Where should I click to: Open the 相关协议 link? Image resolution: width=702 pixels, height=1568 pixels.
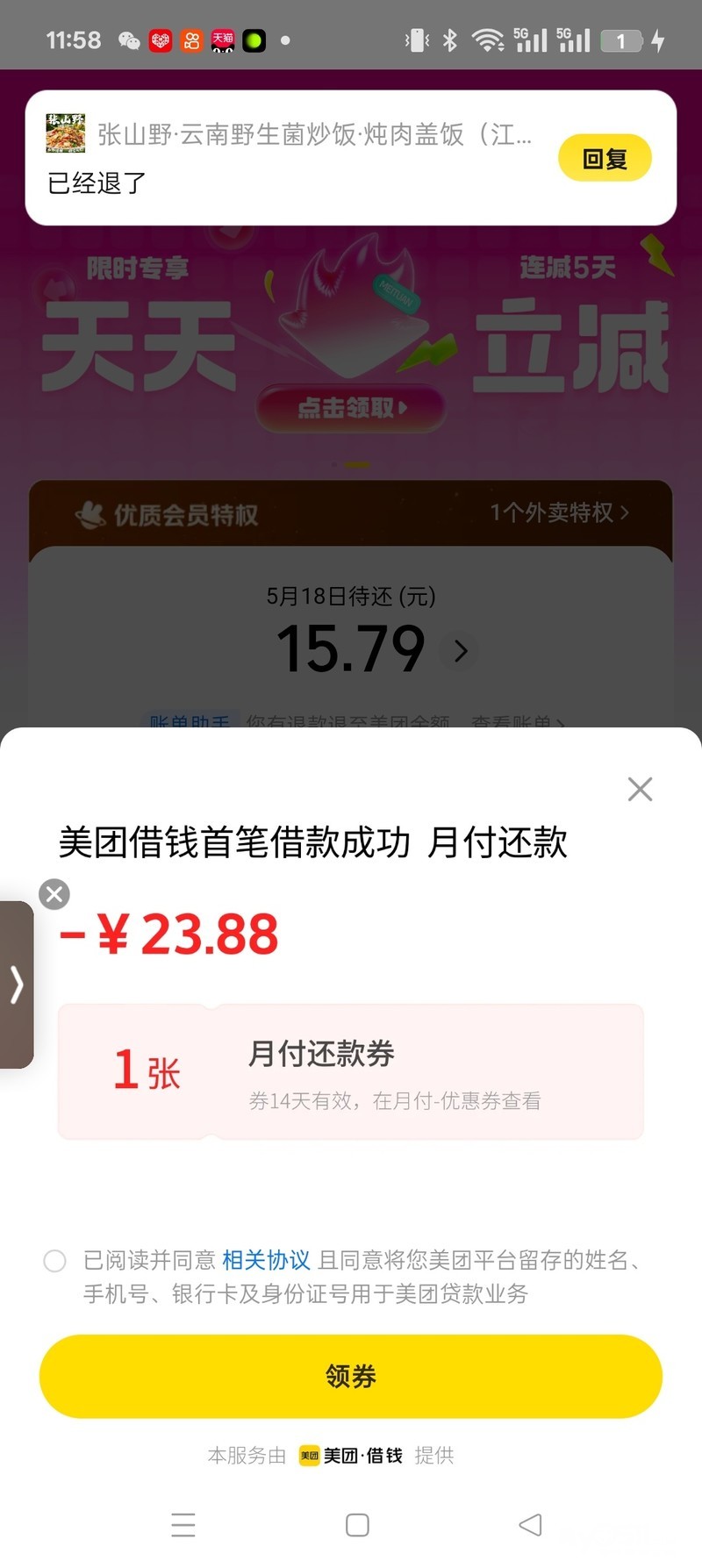[x=266, y=1261]
